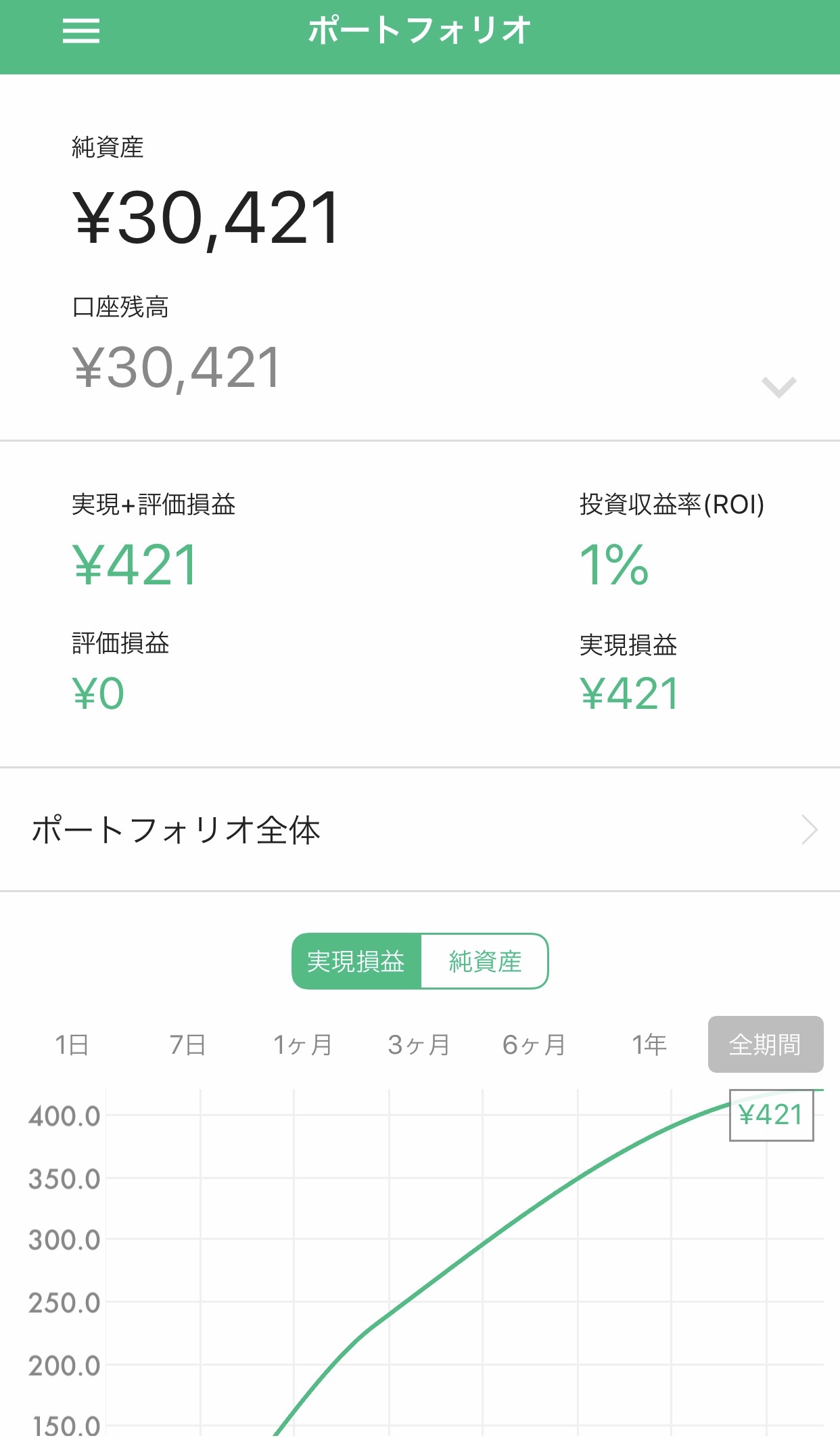
Task: Switch chart to 実現損益
Action: click(x=356, y=961)
